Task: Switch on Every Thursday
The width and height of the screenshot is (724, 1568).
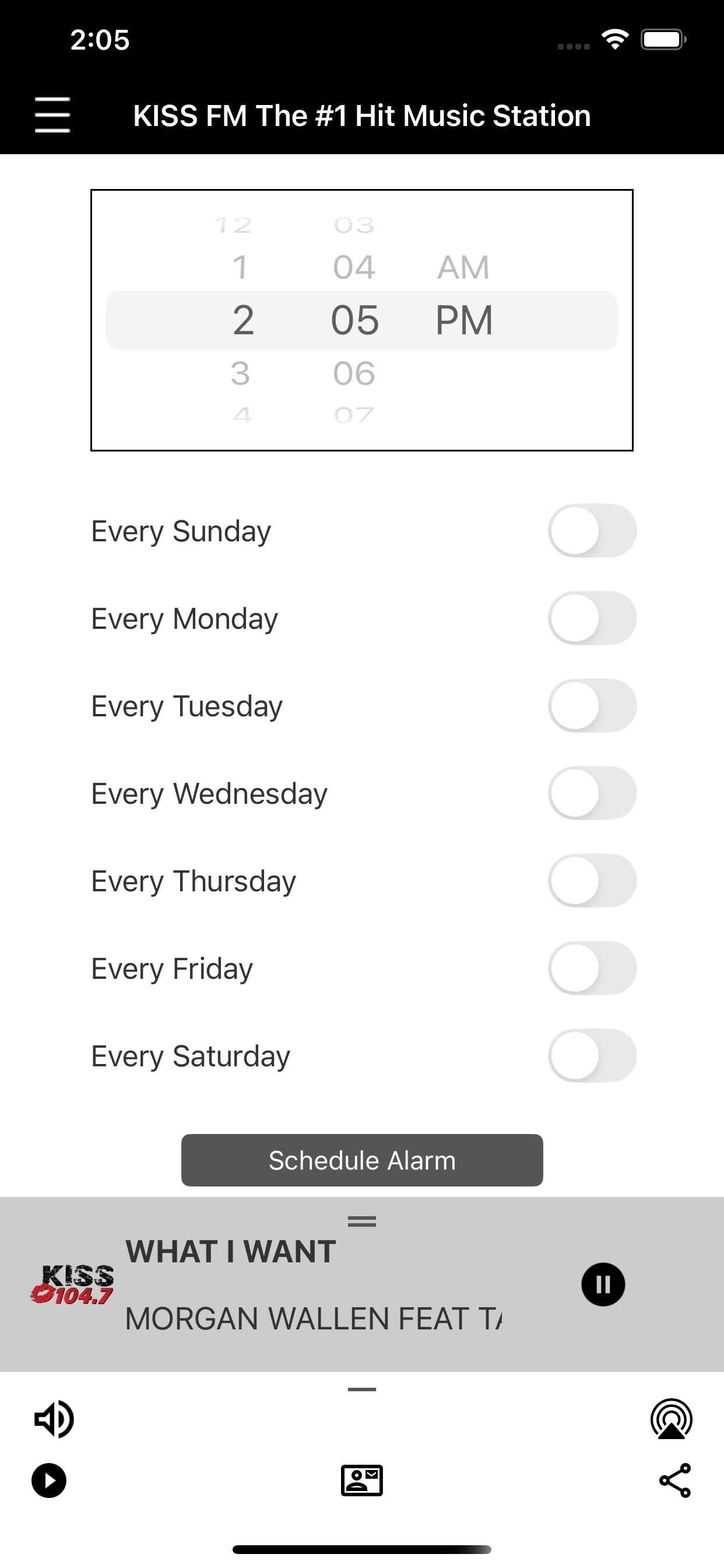Action: pyautogui.click(x=592, y=881)
